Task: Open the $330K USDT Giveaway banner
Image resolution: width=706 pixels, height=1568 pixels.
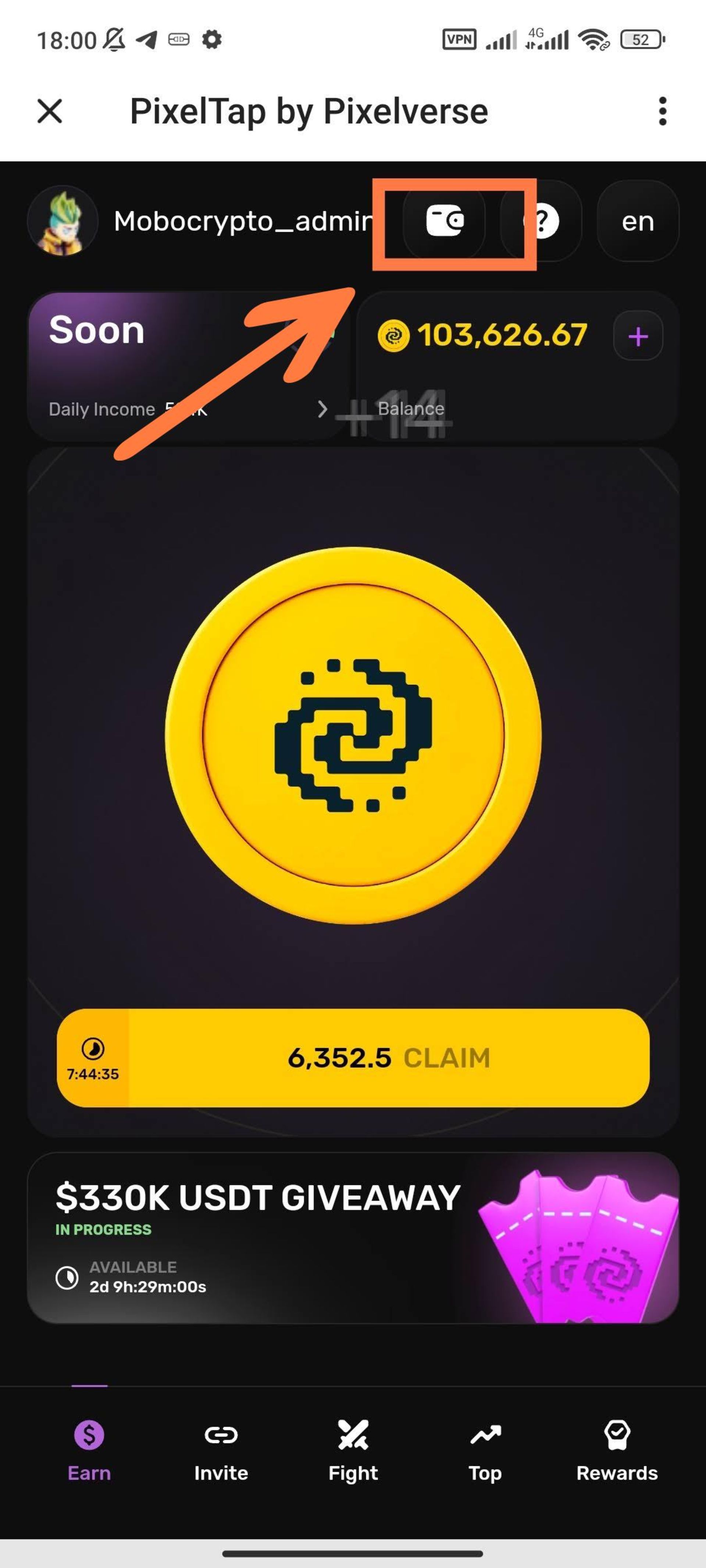Action: (x=353, y=1238)
